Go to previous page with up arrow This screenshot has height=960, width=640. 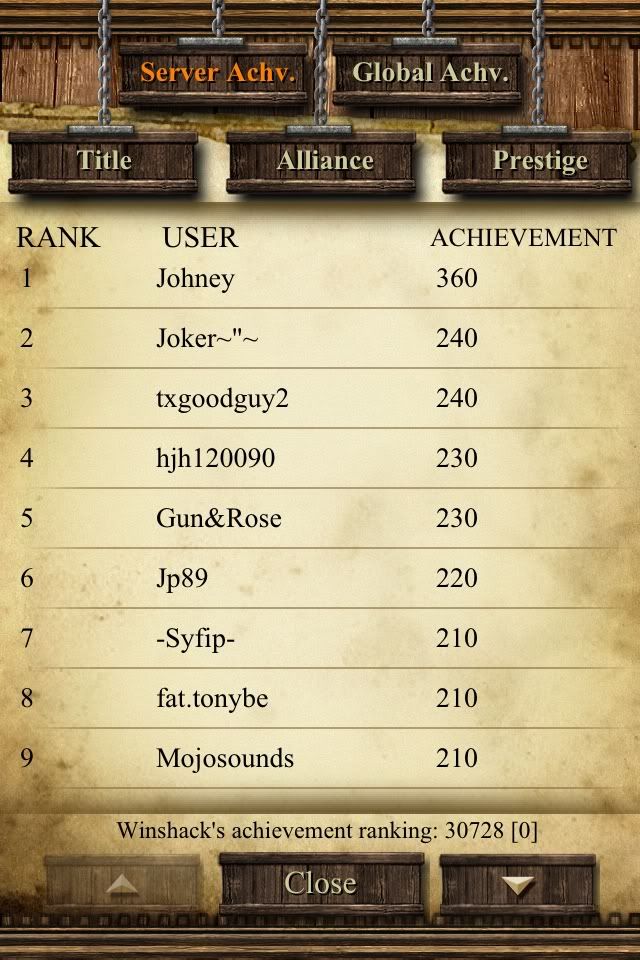(x=122, y=884)
